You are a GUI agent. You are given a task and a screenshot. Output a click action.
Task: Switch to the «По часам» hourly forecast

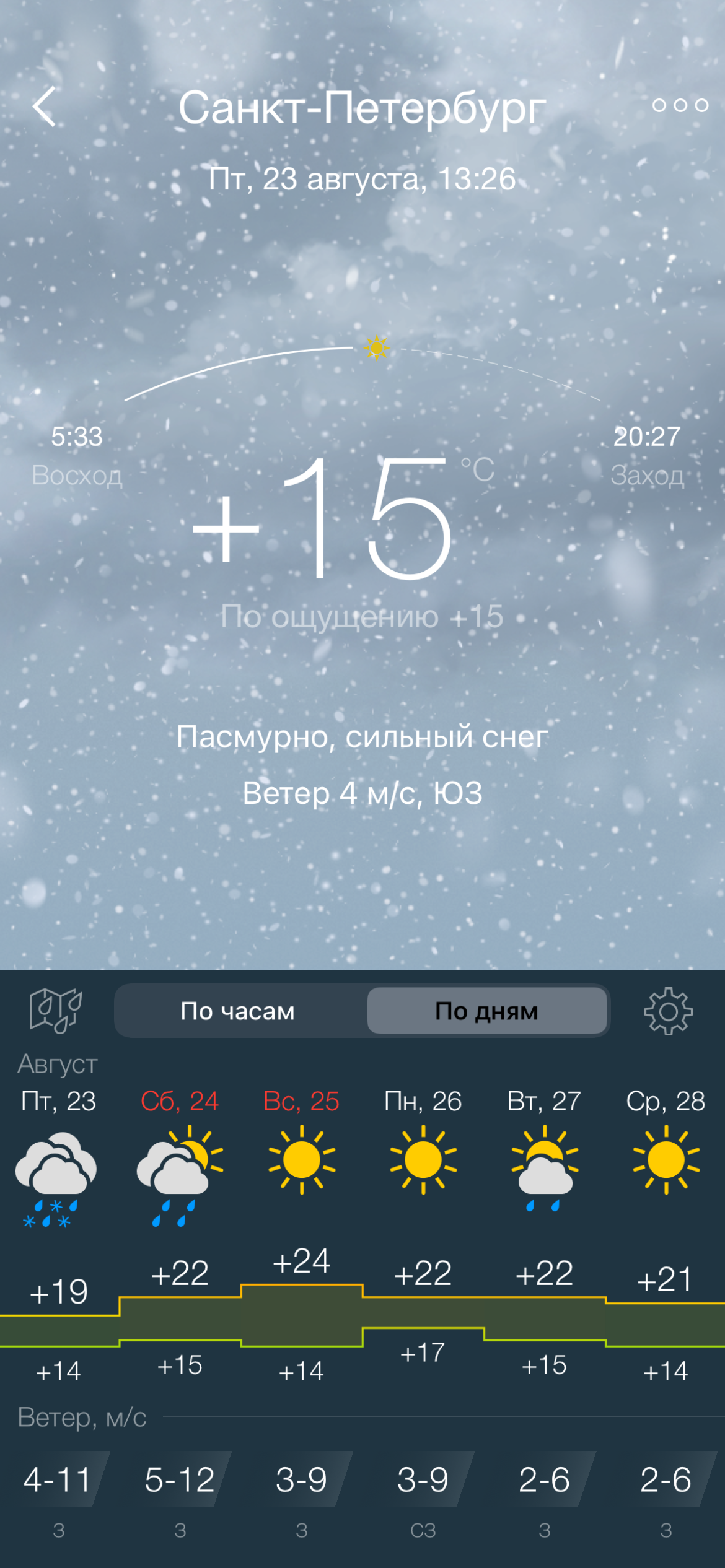238,1011
